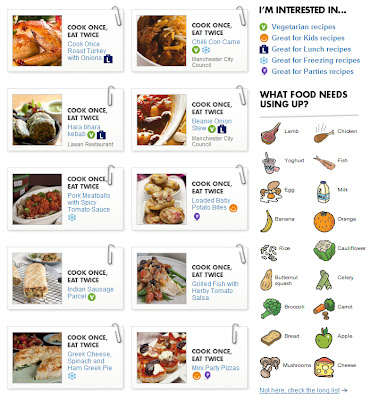Show Great for Lunch recipes
This screenshot has height=400, width=370.
311,49
